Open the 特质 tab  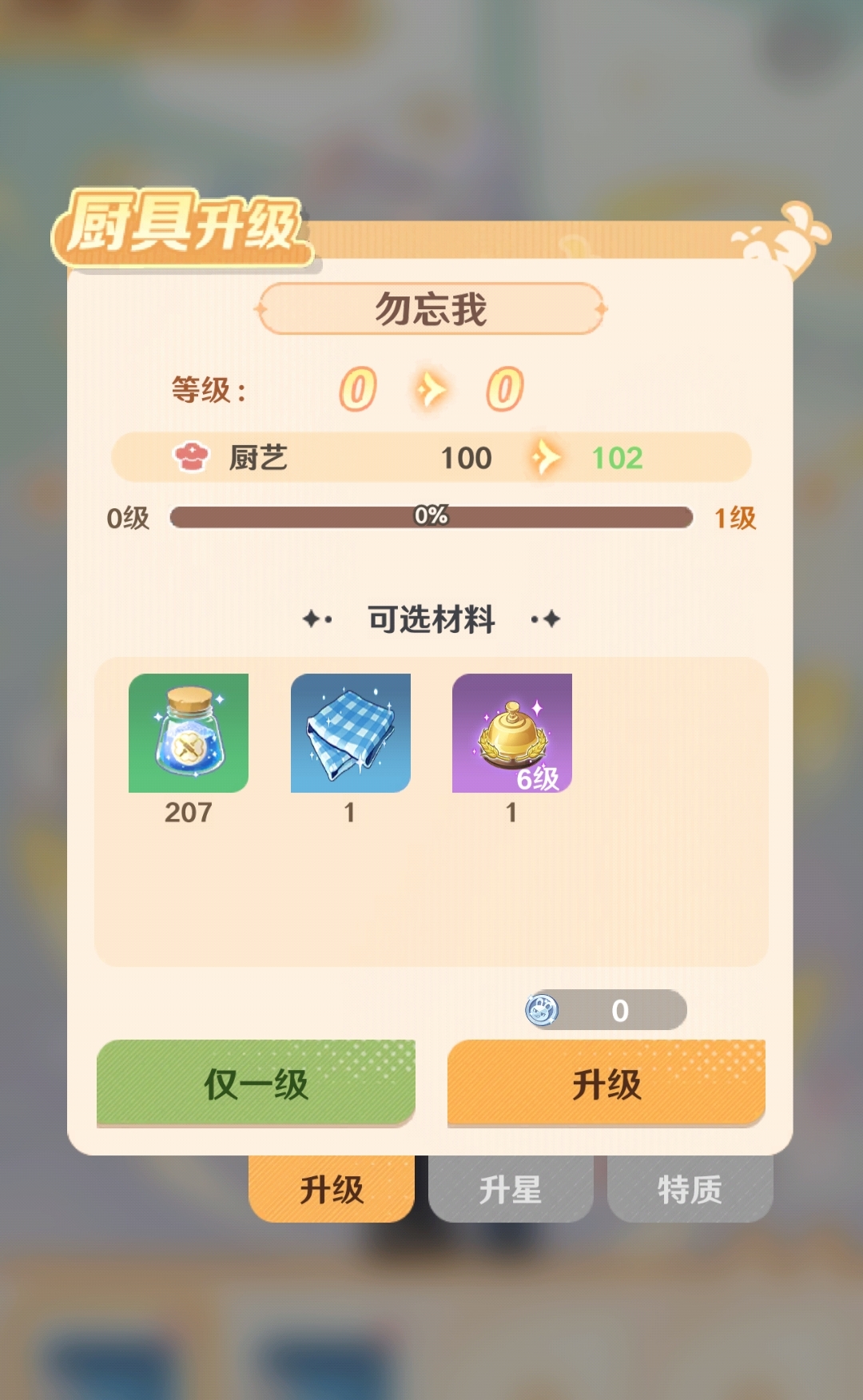pyautogui.click(x=690, y=1189)
